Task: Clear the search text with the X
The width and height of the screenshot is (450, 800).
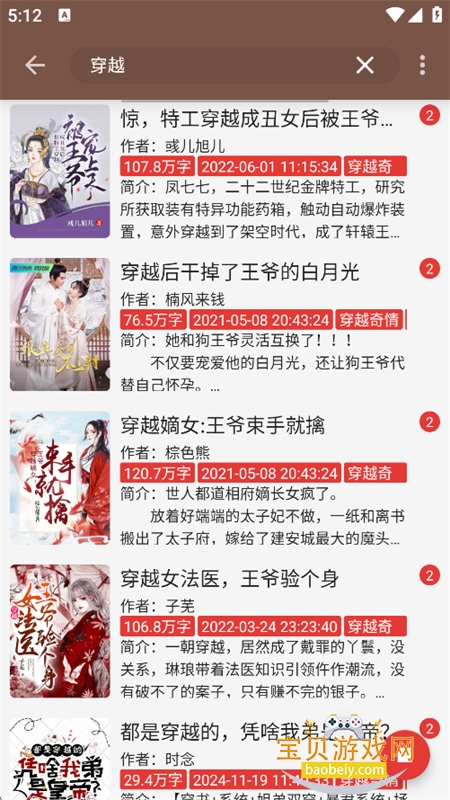Action: [x=365, y=65]
